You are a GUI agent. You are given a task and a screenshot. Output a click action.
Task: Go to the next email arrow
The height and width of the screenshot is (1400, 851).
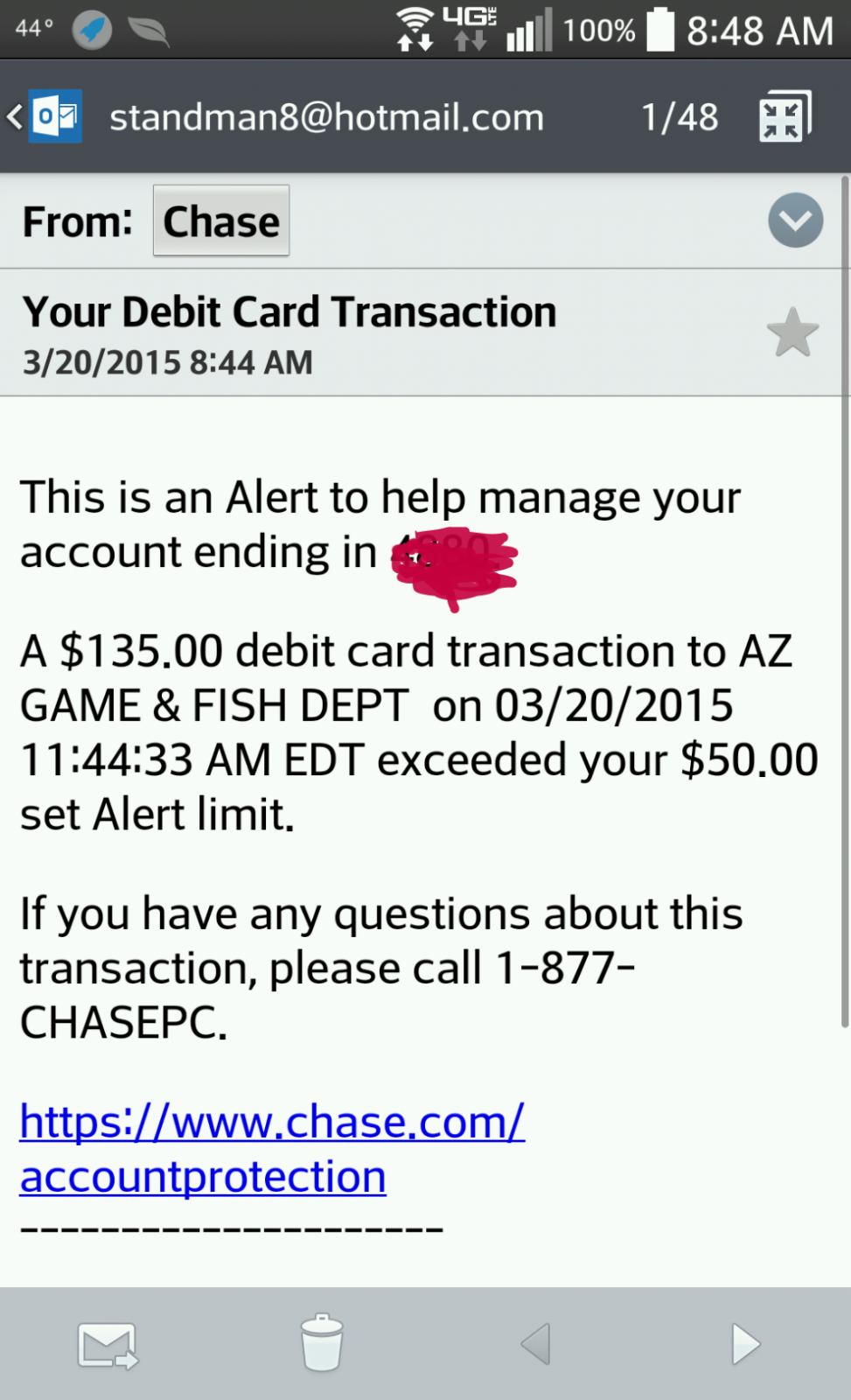point(746,1344)
